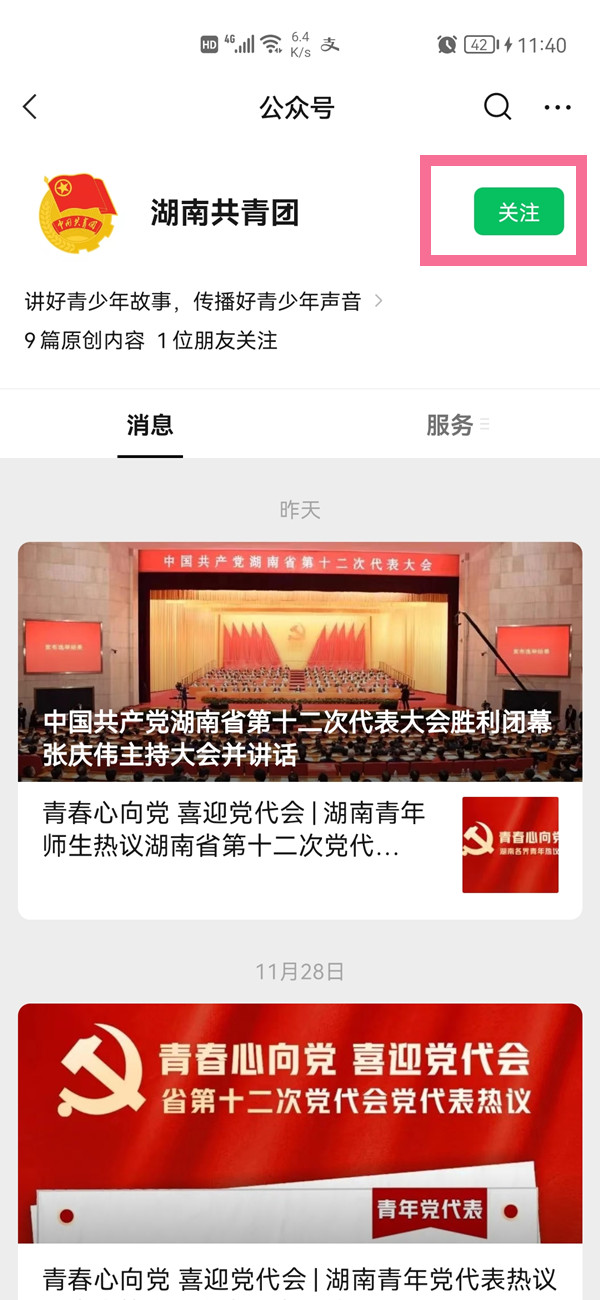Open search on the 公众号 page
This screenshot has width=600, height=1300.
pos(497,107)
